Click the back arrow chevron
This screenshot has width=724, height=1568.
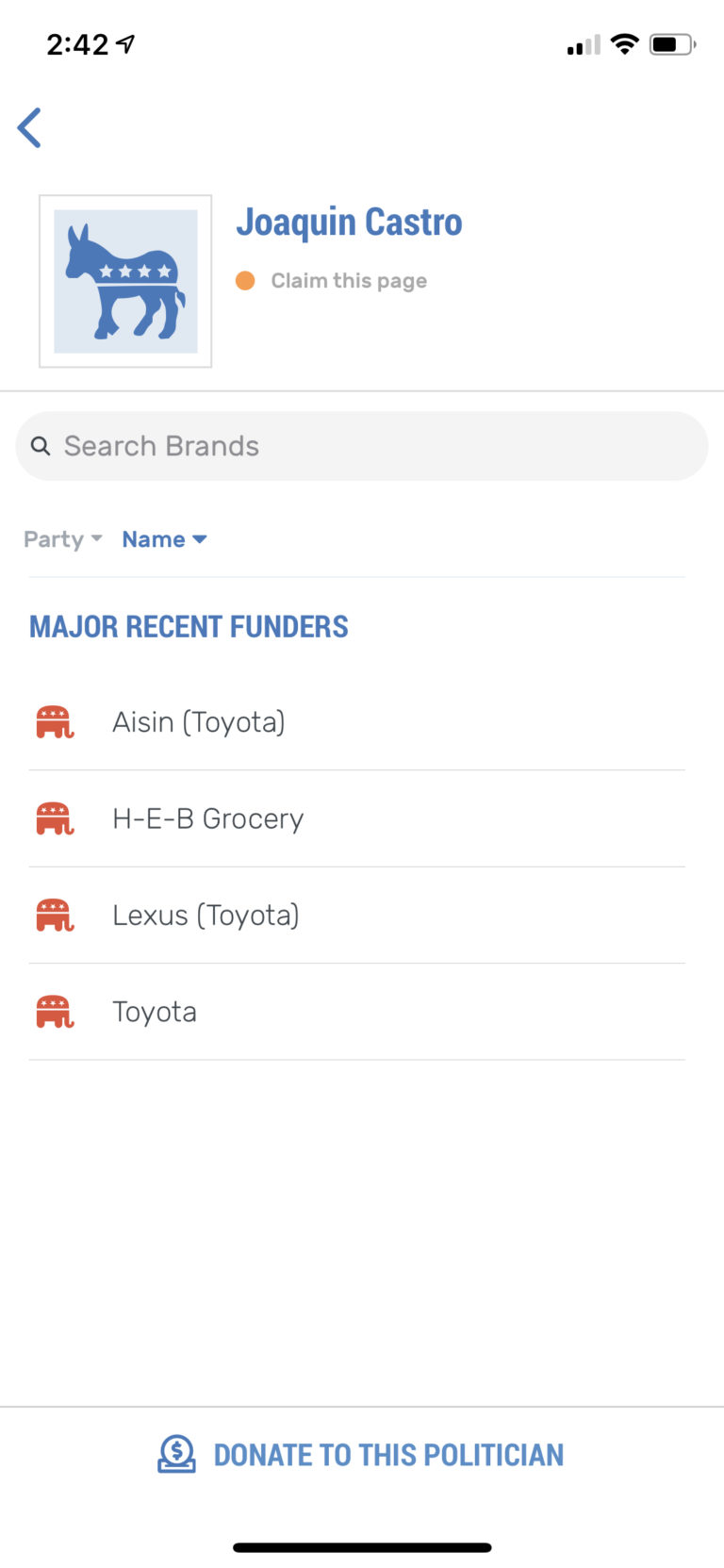pos(29,127)
